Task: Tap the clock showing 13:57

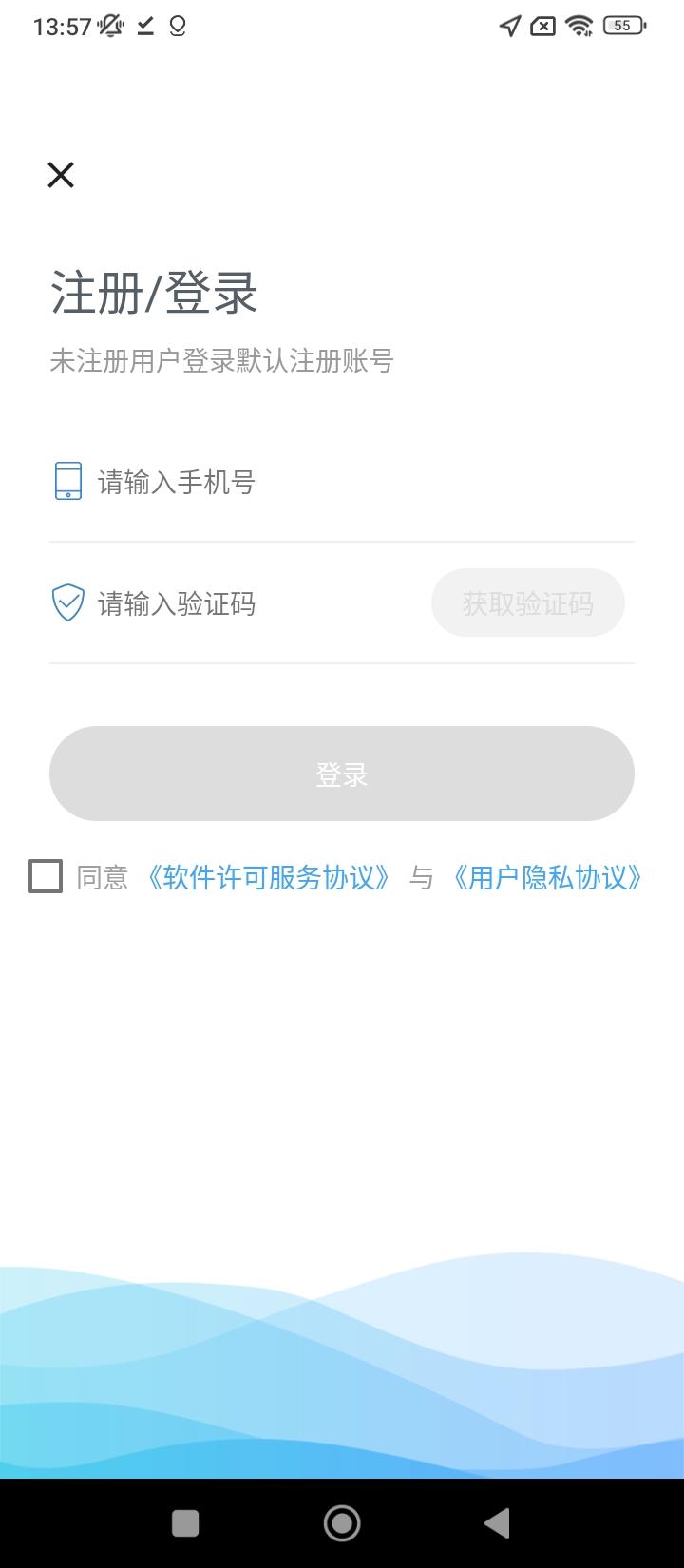Action: (63, 26)
